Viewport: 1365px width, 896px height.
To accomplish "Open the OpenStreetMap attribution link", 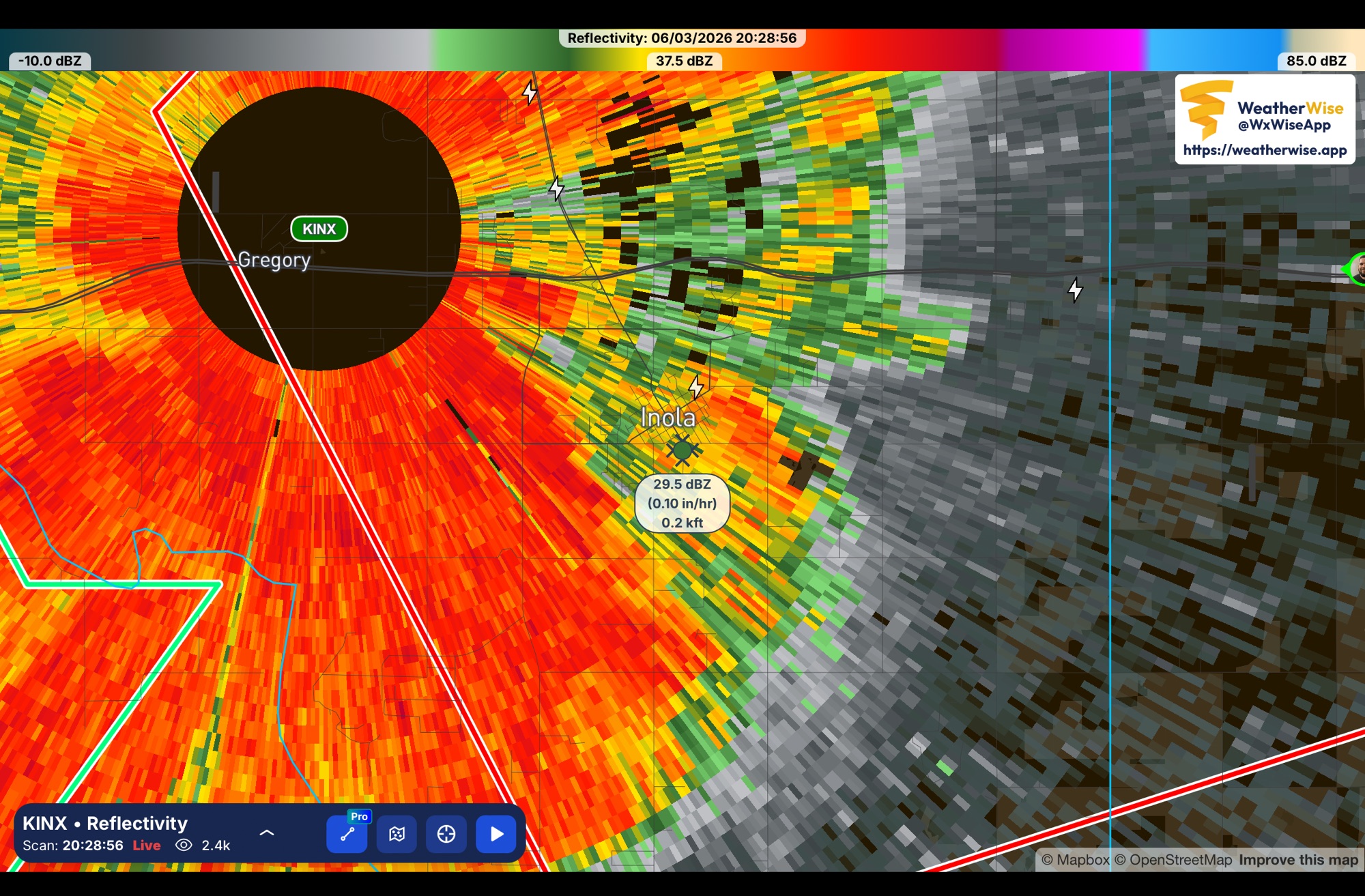I will [x=1173, y=860].
